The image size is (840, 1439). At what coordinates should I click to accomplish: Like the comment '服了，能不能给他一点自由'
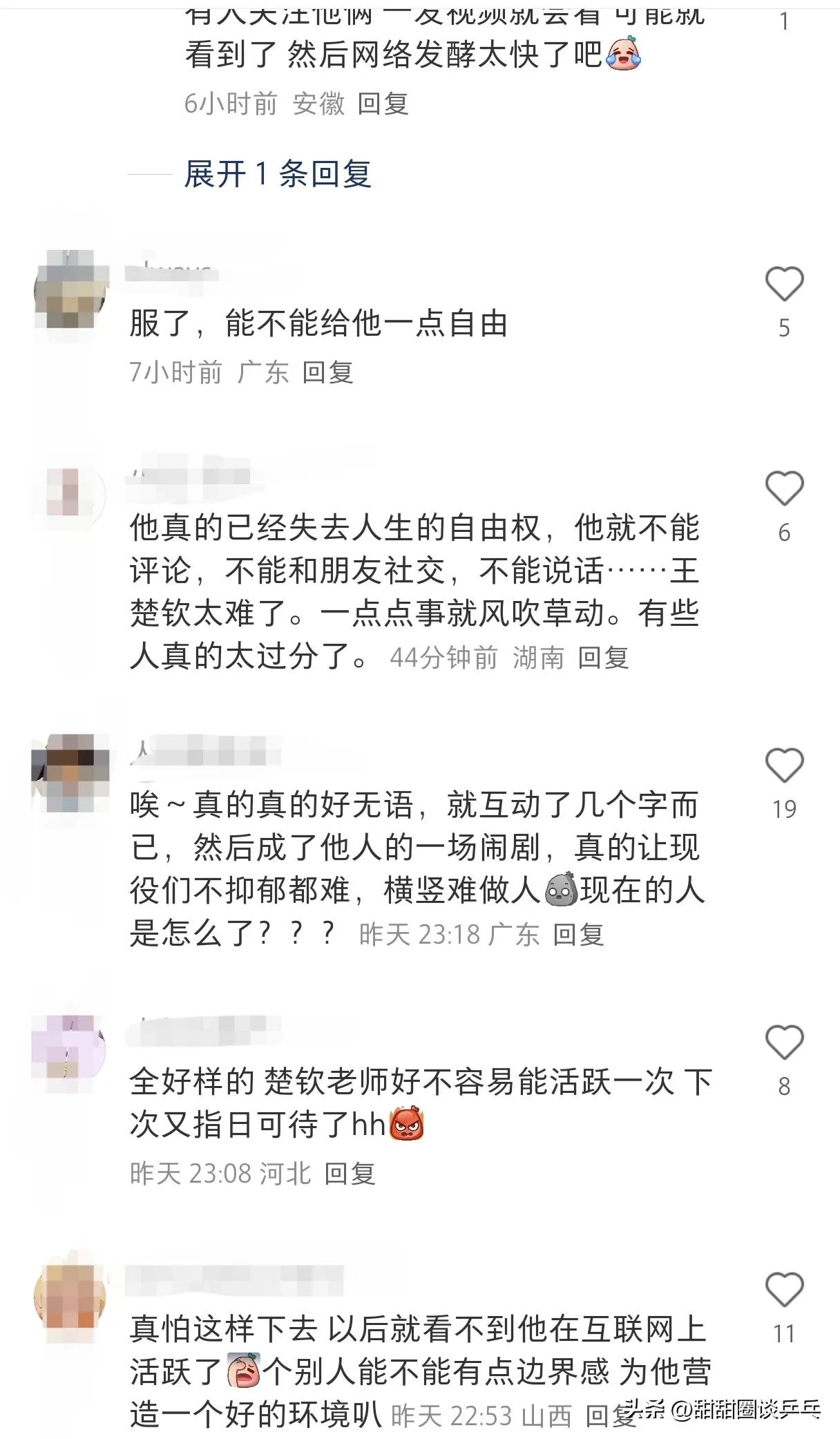[784, 284]
